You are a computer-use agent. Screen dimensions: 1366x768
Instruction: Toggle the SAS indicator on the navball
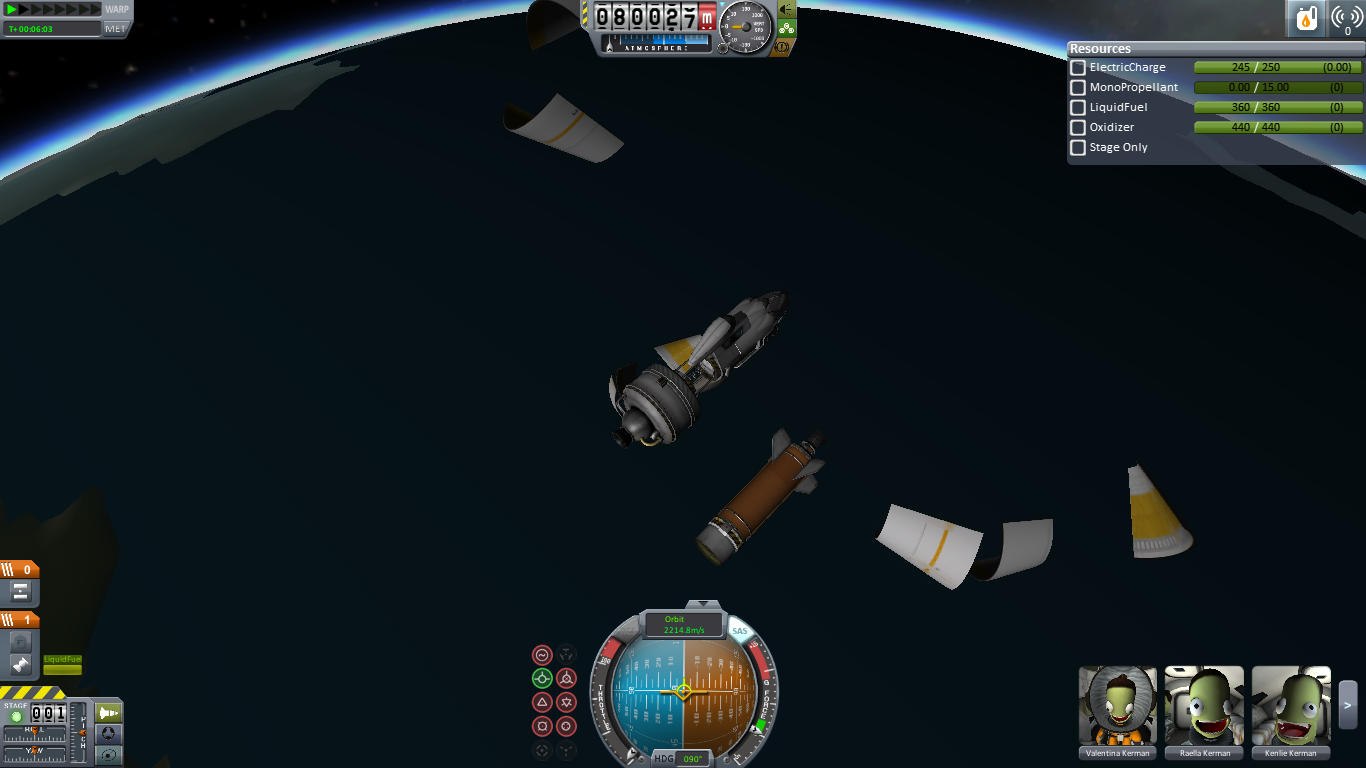(739, 631)
